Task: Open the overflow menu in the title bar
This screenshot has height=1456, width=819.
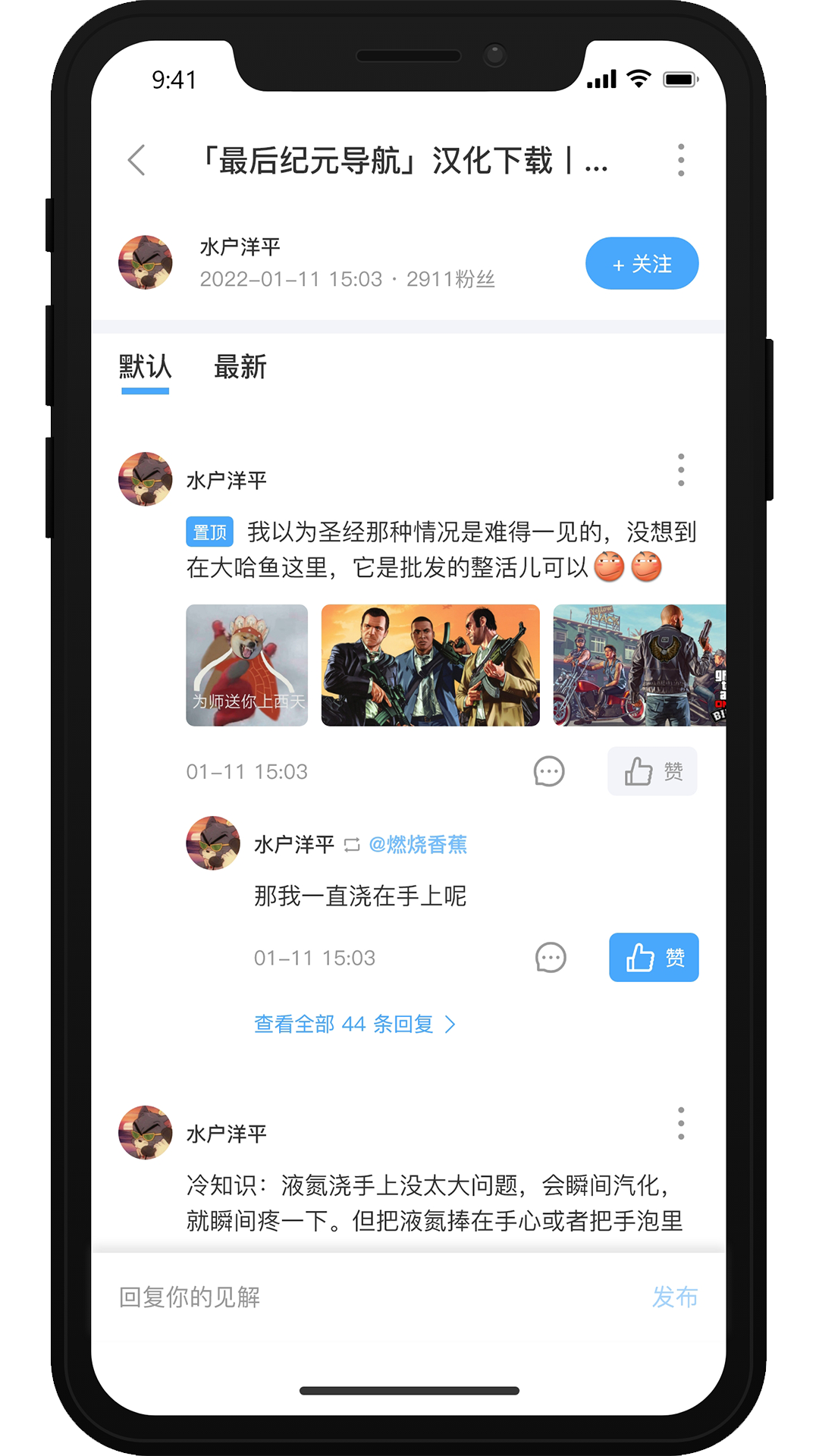Action: coord(680,160)
